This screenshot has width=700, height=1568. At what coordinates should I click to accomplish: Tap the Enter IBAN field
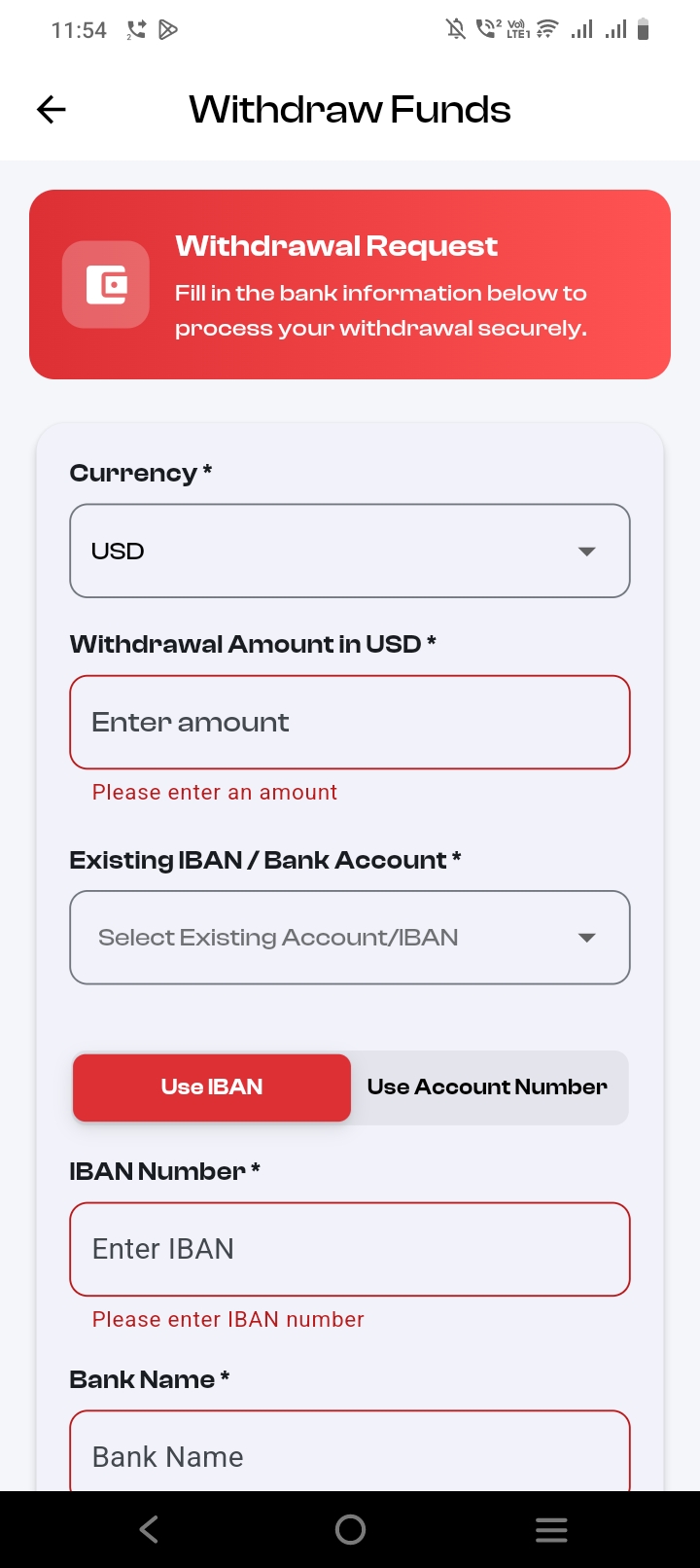tap(350, 1249)
